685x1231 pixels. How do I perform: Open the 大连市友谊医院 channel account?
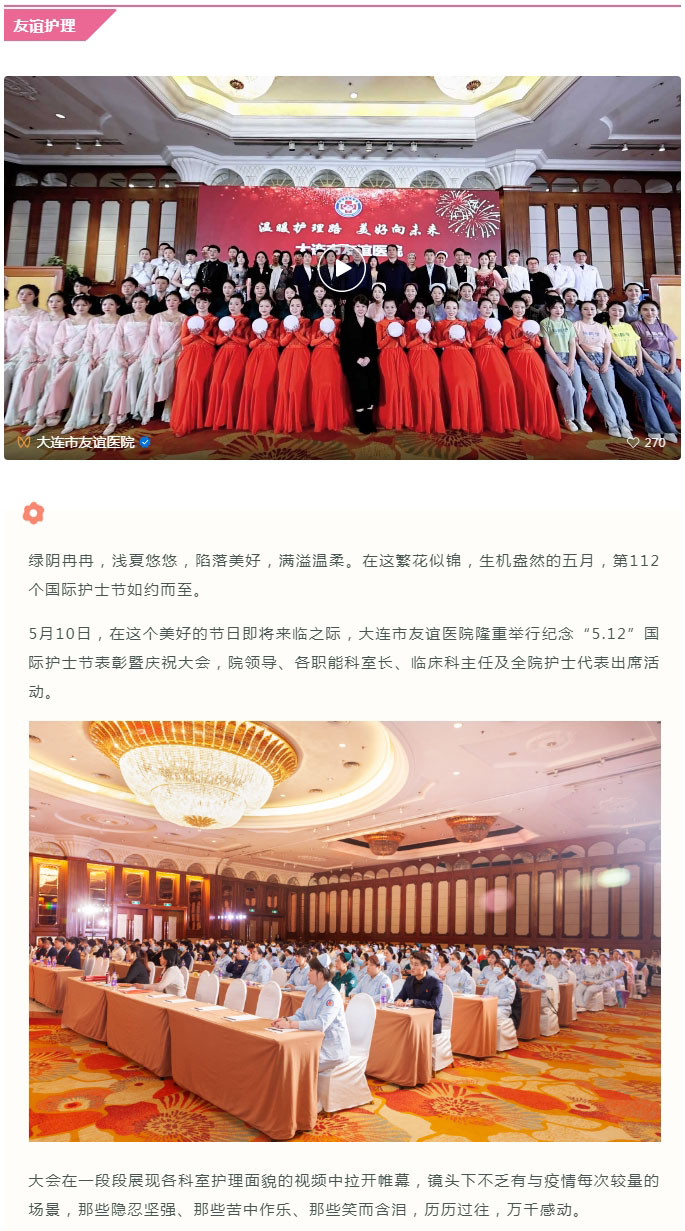pos(86,442)
